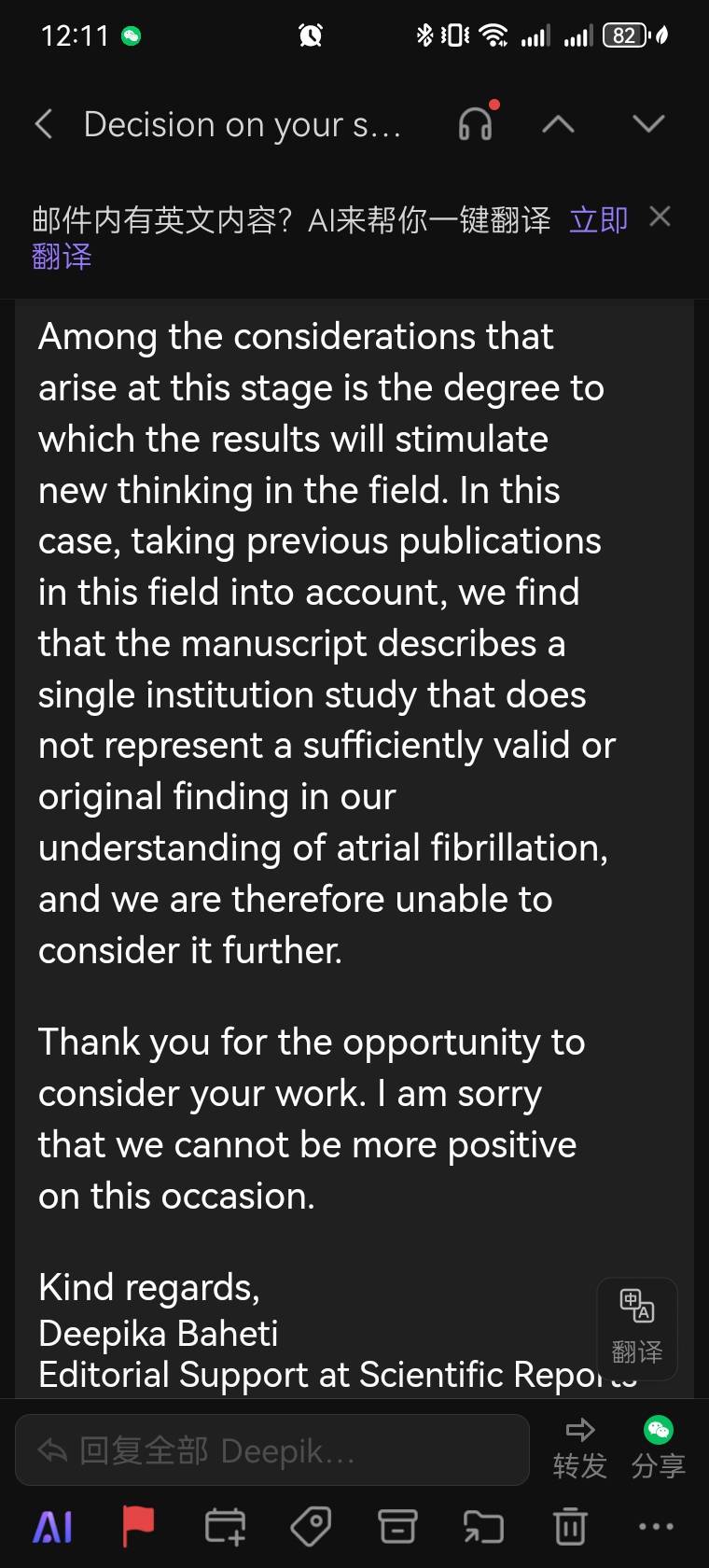Tag this email with a label
The height and width of the screenshot is (1568, 709).
click(311, 1528)
